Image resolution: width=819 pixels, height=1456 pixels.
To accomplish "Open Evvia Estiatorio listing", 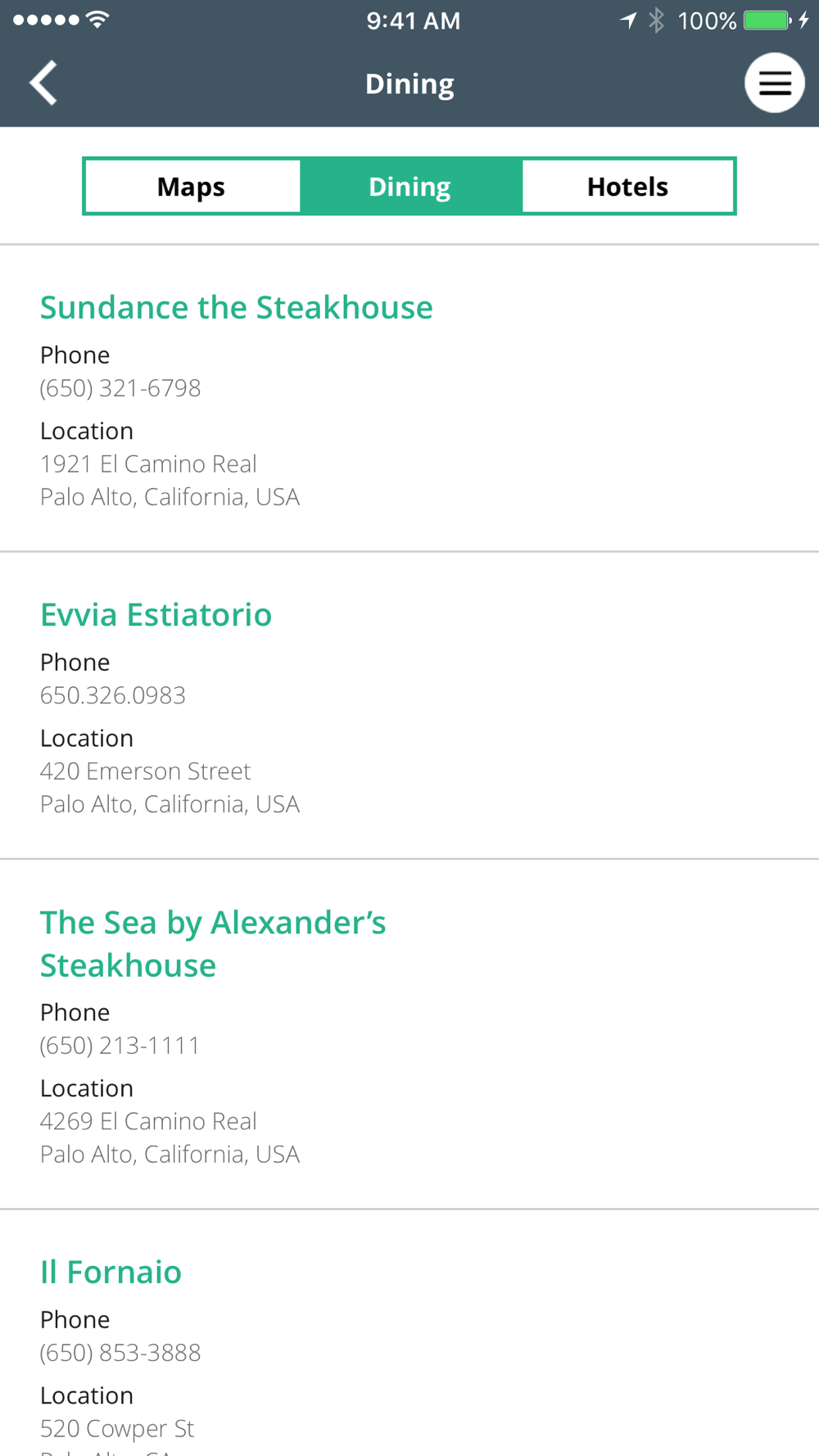I will click(156, 615).
